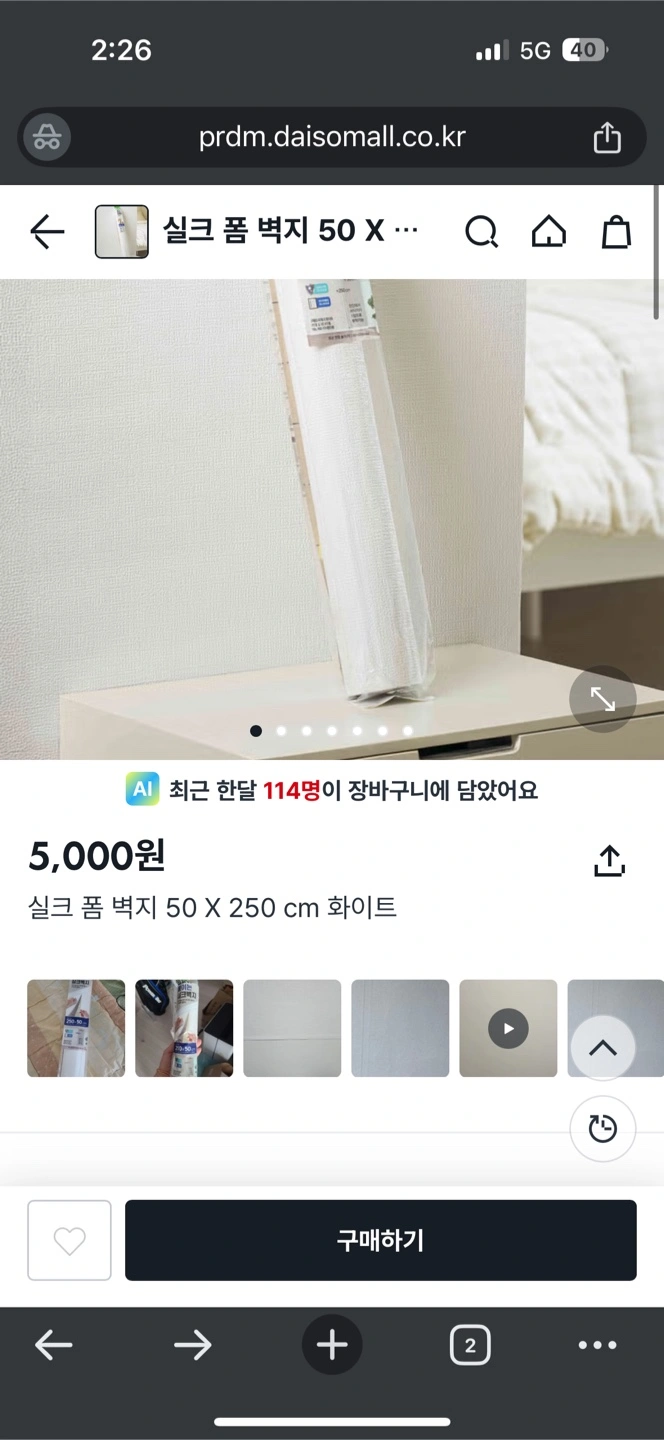Open recently viewed items clock button

tap(603, 1129)
